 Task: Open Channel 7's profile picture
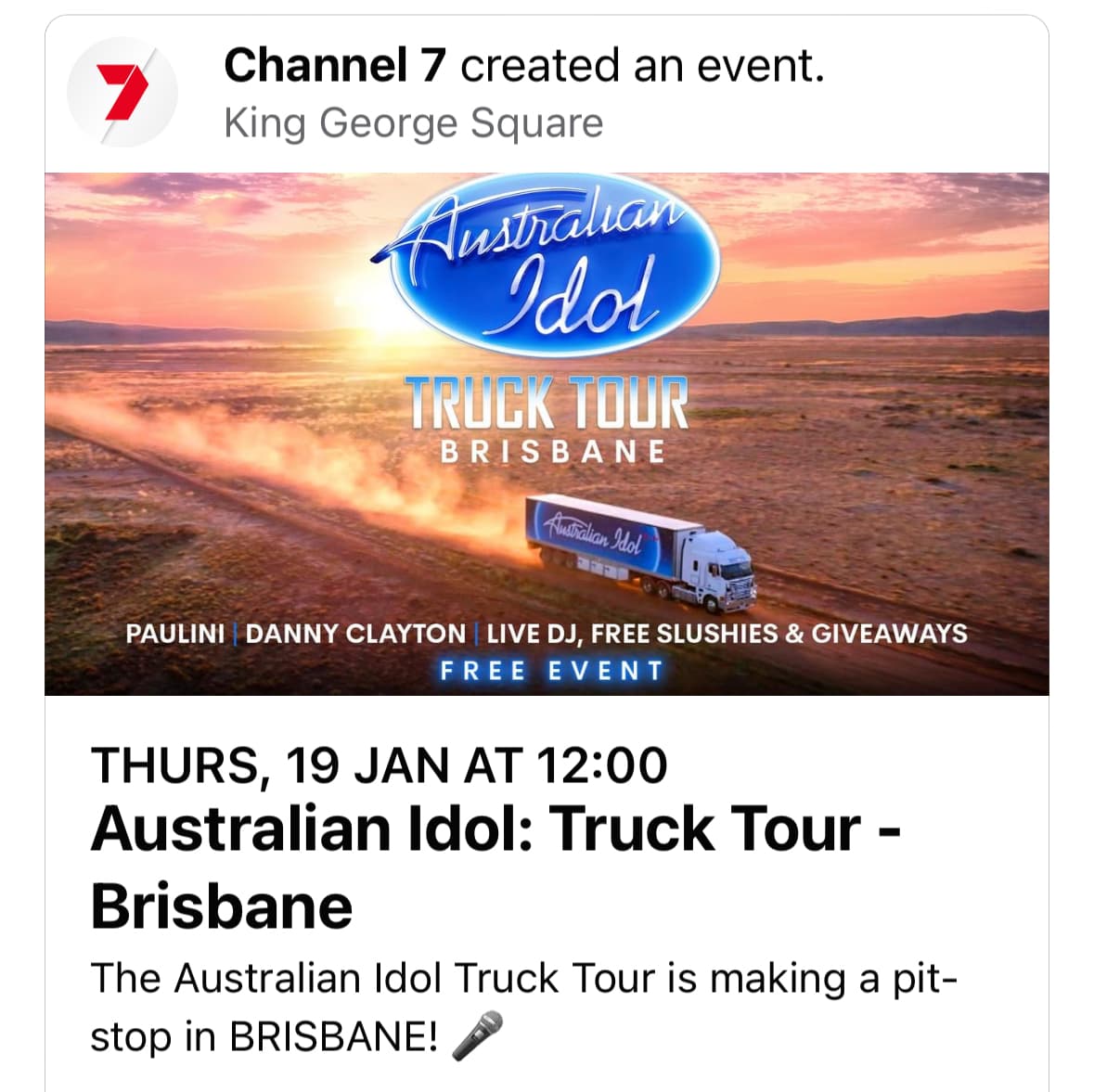122,92
